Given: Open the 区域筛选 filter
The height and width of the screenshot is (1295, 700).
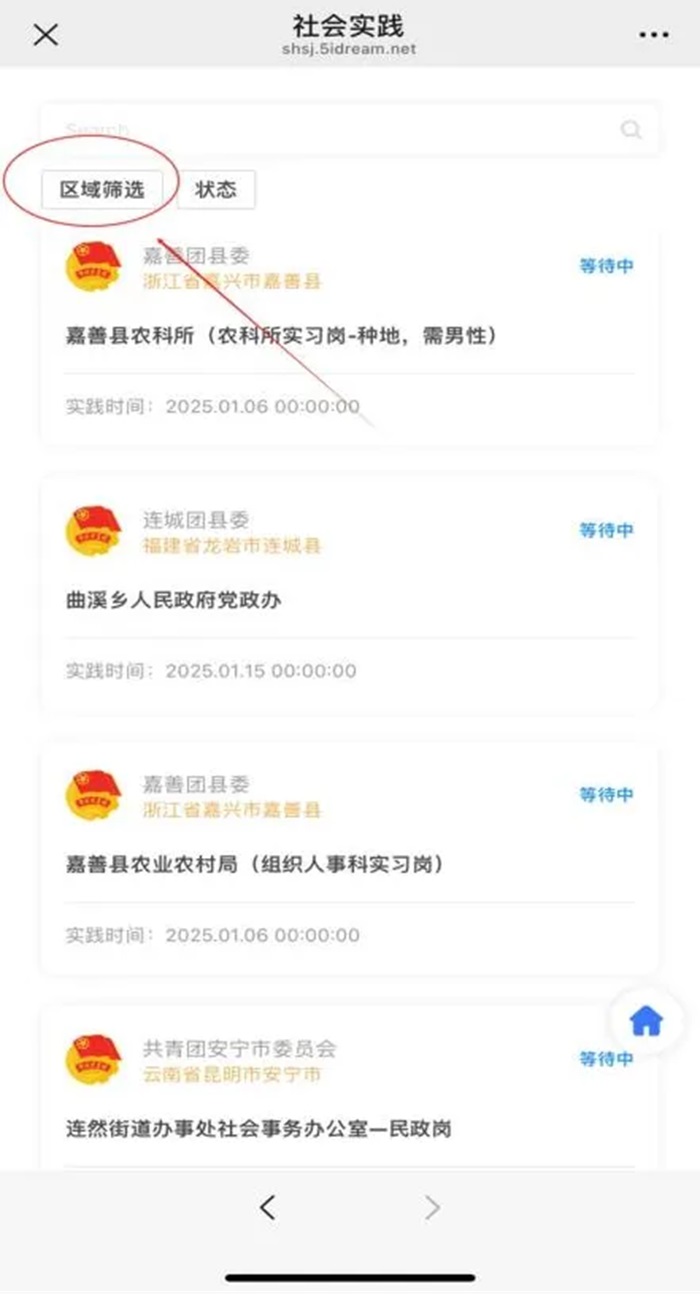Looking at the screenshot, I should tap(102, 190).
